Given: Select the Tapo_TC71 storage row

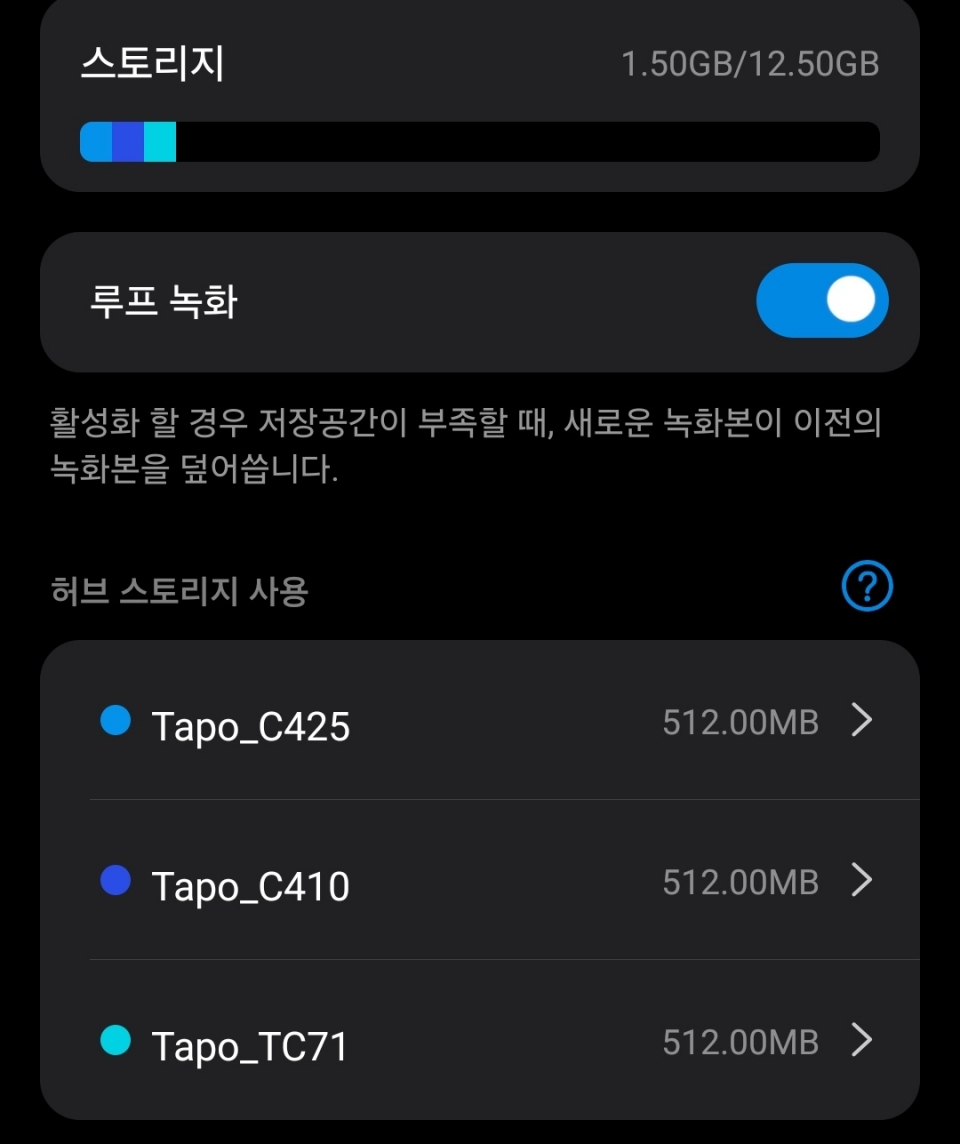Looking at the screenshot, I should click(x=480, y=1042).
